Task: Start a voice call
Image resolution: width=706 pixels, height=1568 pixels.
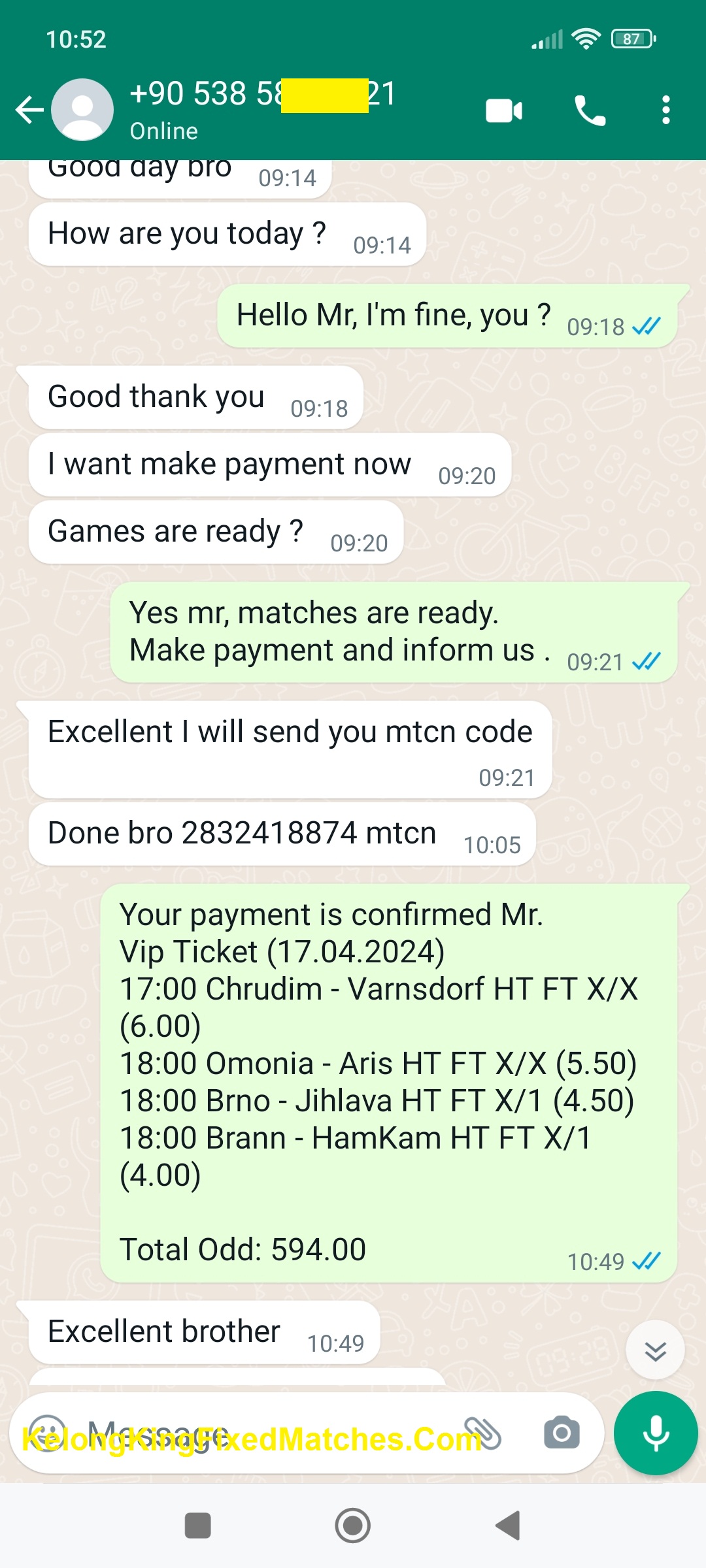Action: (x=590, y=110)
